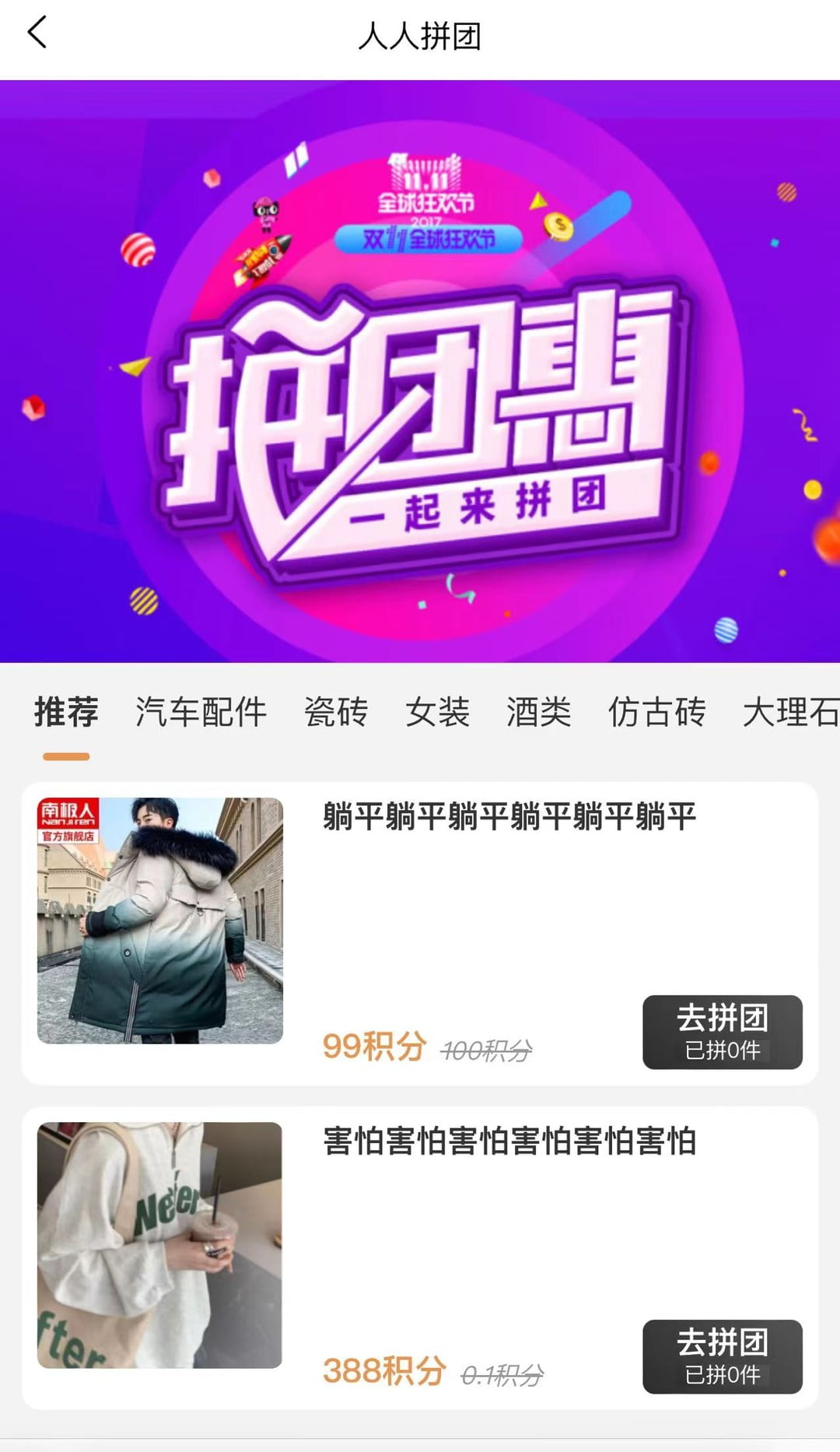Image resolution: width=840 pixels, height=1452 pixels.
Task: Switch to the 仿古砖 tab
Action: click(x=657, y=712)
